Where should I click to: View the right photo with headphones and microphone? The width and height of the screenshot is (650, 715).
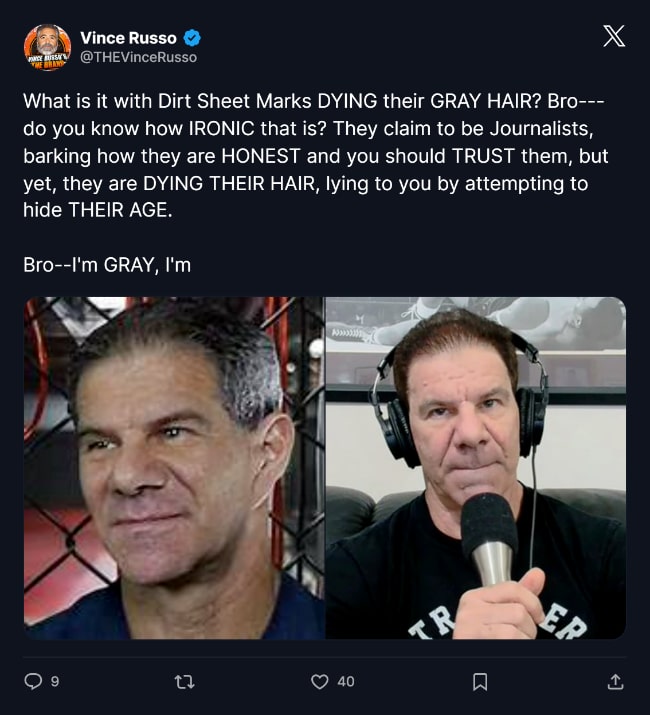(x=476, y=468)
